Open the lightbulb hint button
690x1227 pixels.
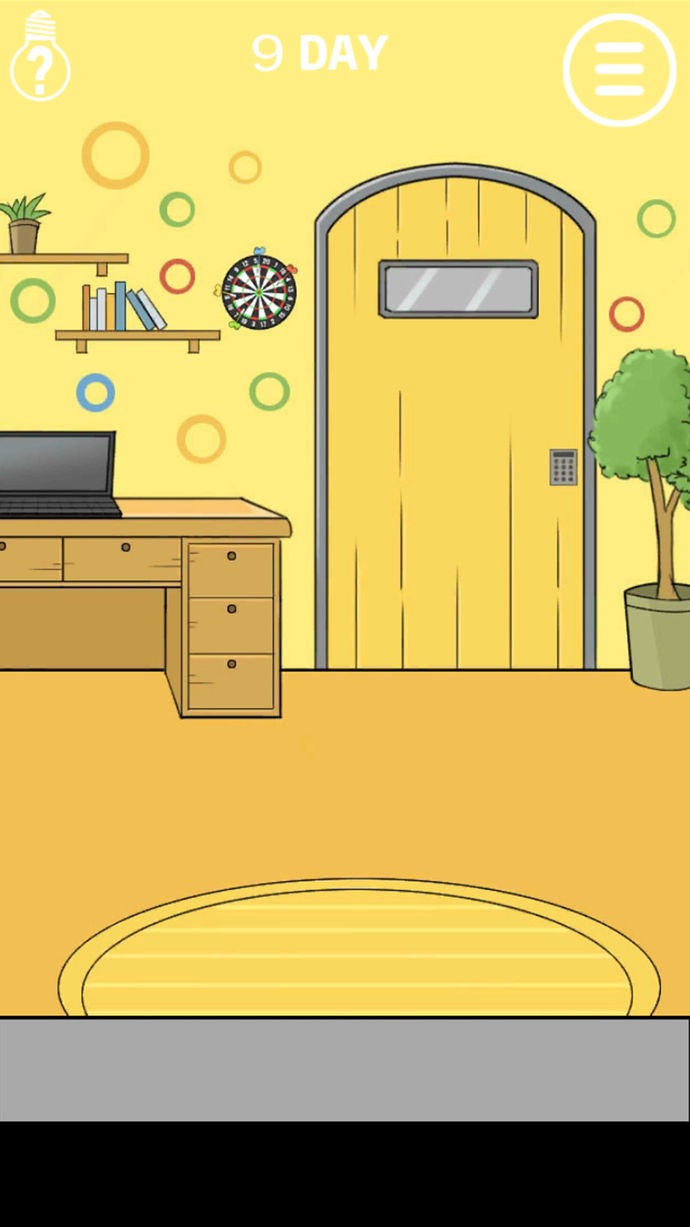[x=40, y=58]
